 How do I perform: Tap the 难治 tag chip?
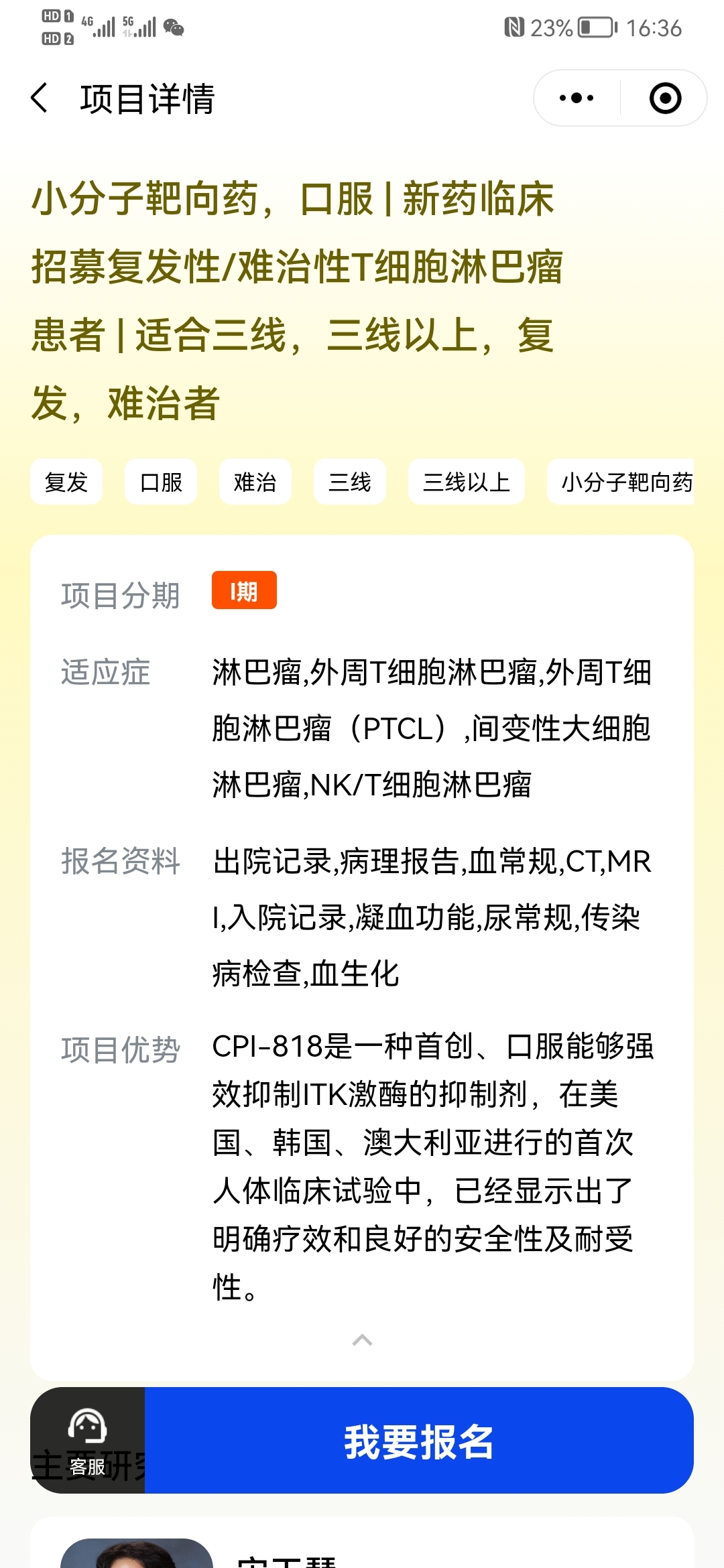255,482
